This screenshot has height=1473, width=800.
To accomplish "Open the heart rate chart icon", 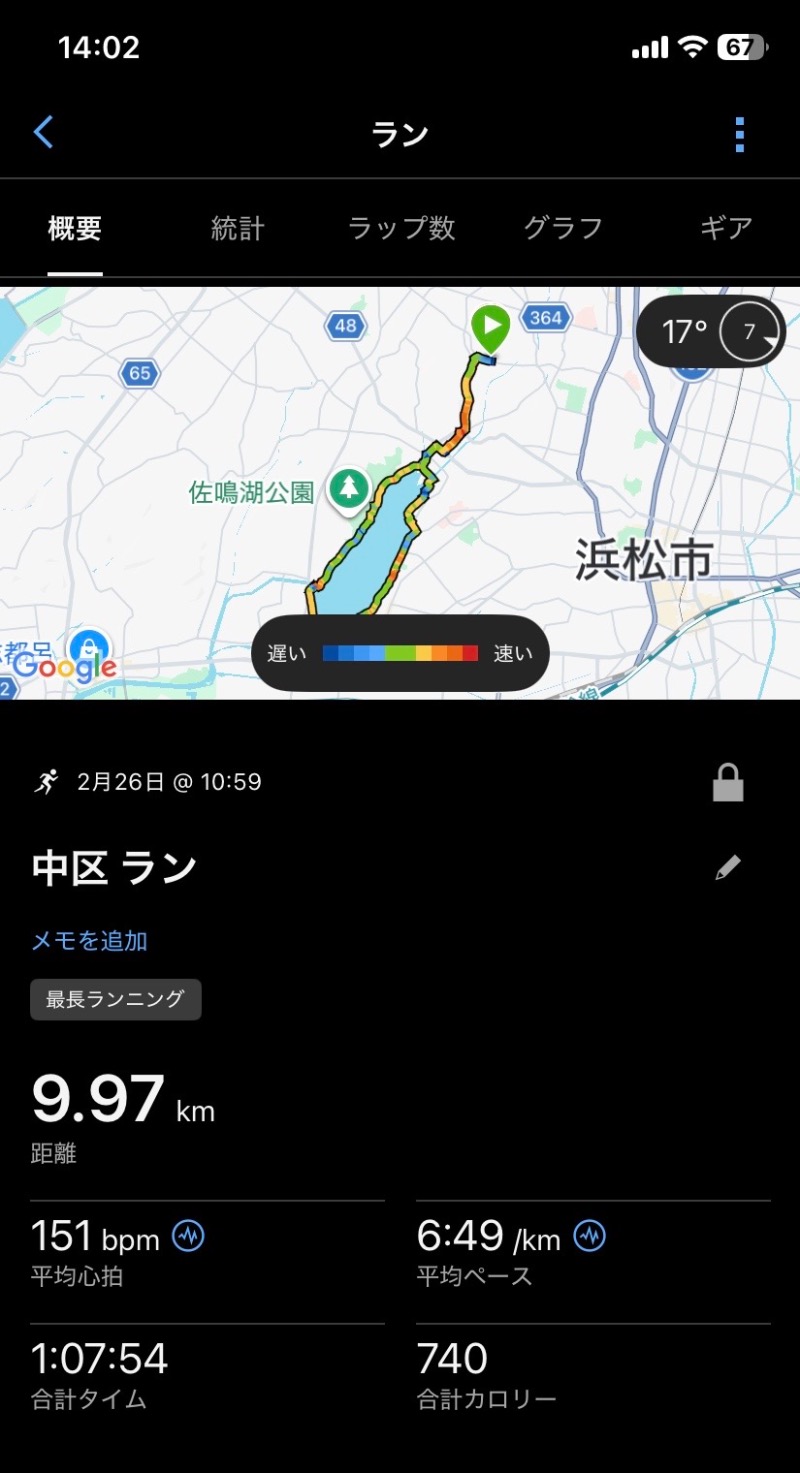I will 188,1237.
